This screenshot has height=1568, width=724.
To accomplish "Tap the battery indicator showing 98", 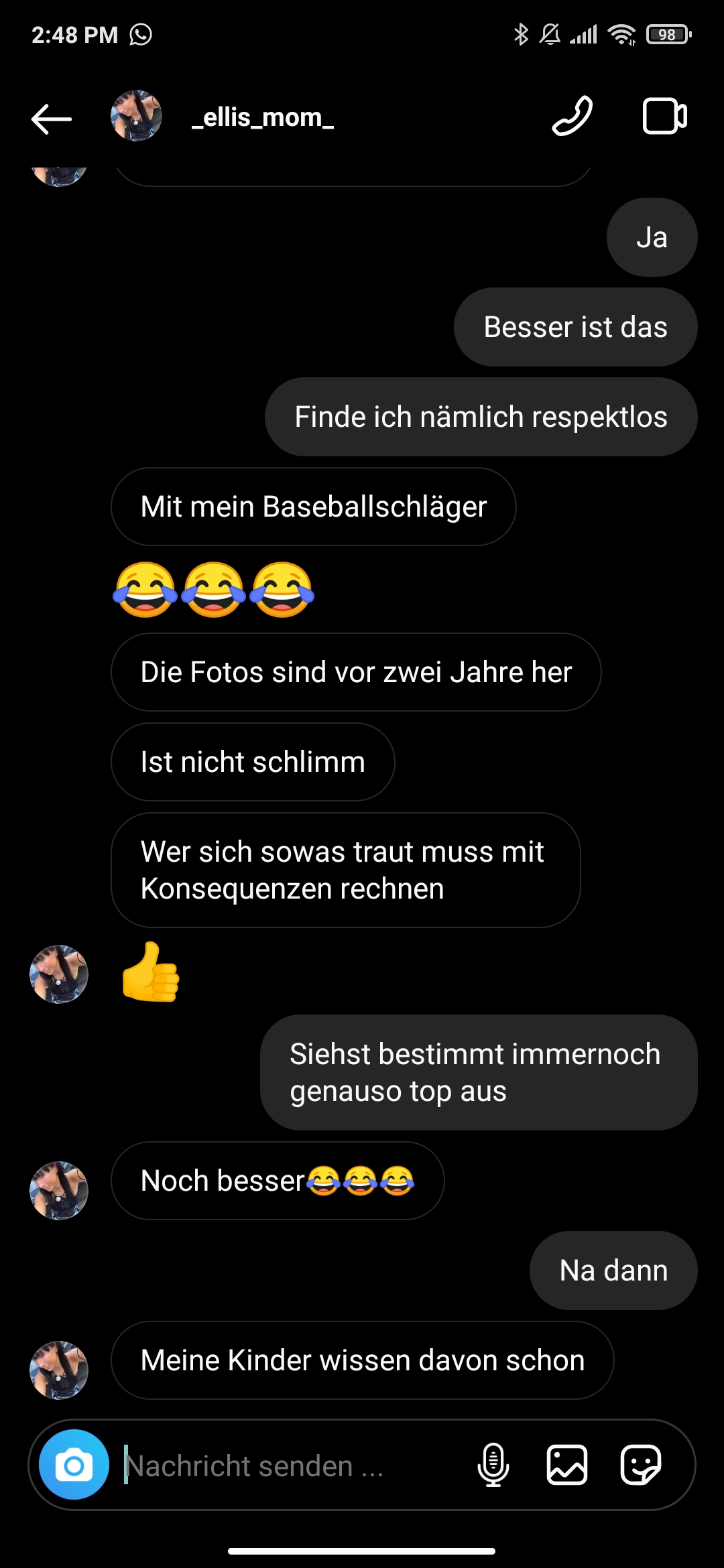I will point(666,34).
